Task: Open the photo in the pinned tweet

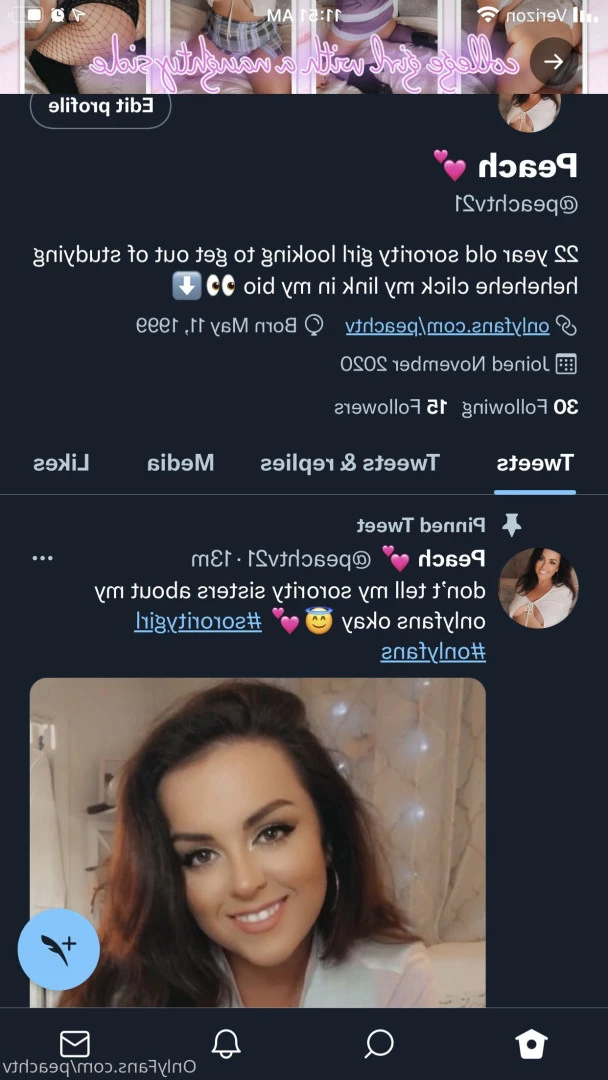Action: (x=257, y=842)
